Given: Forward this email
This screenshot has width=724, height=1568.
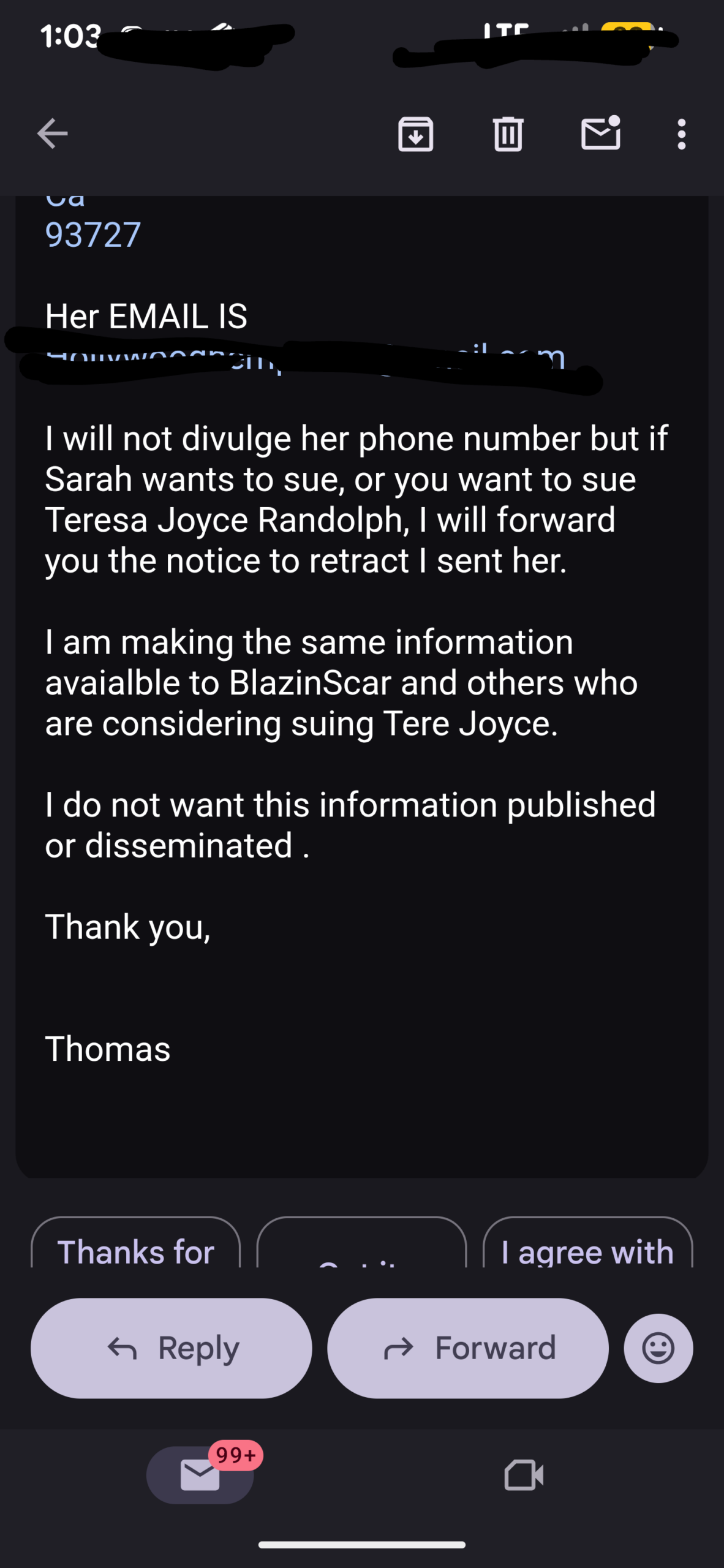Looking at the screenshot, I should [468, 1347].
